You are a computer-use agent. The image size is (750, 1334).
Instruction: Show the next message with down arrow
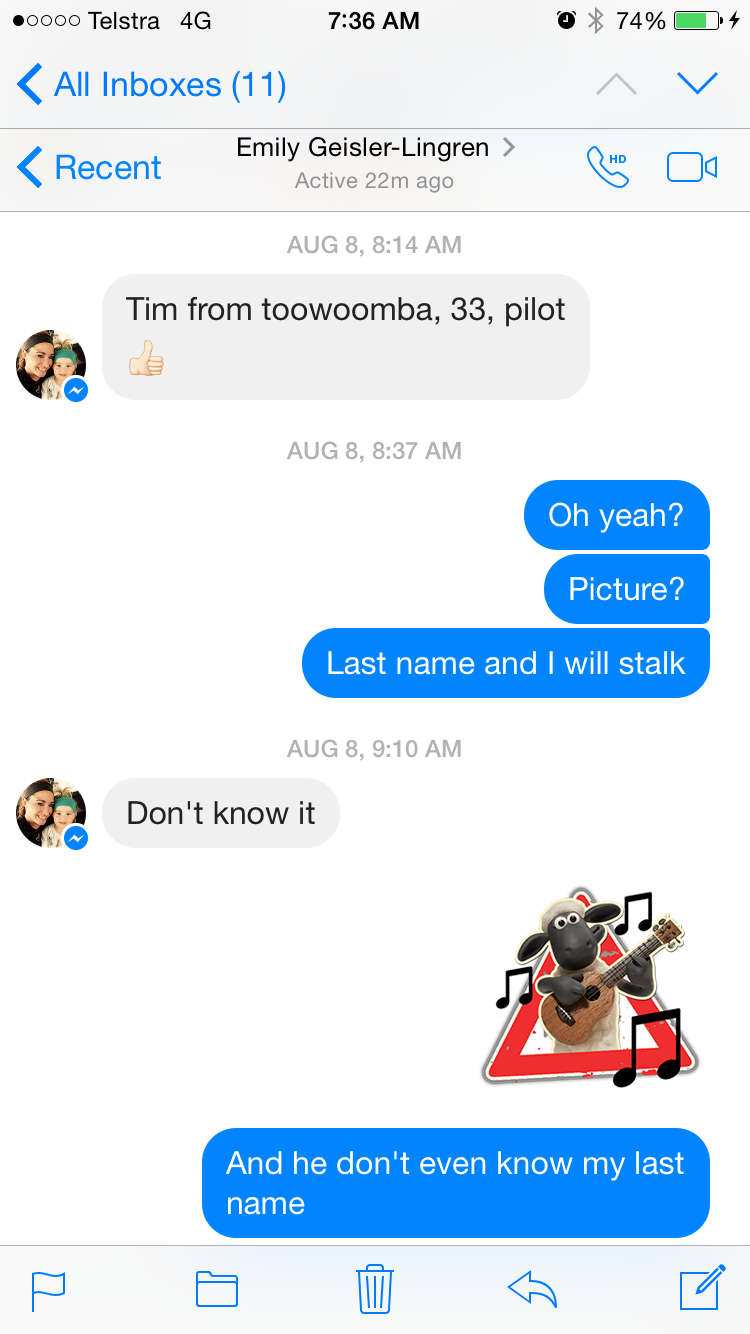(x=697, y=84)
